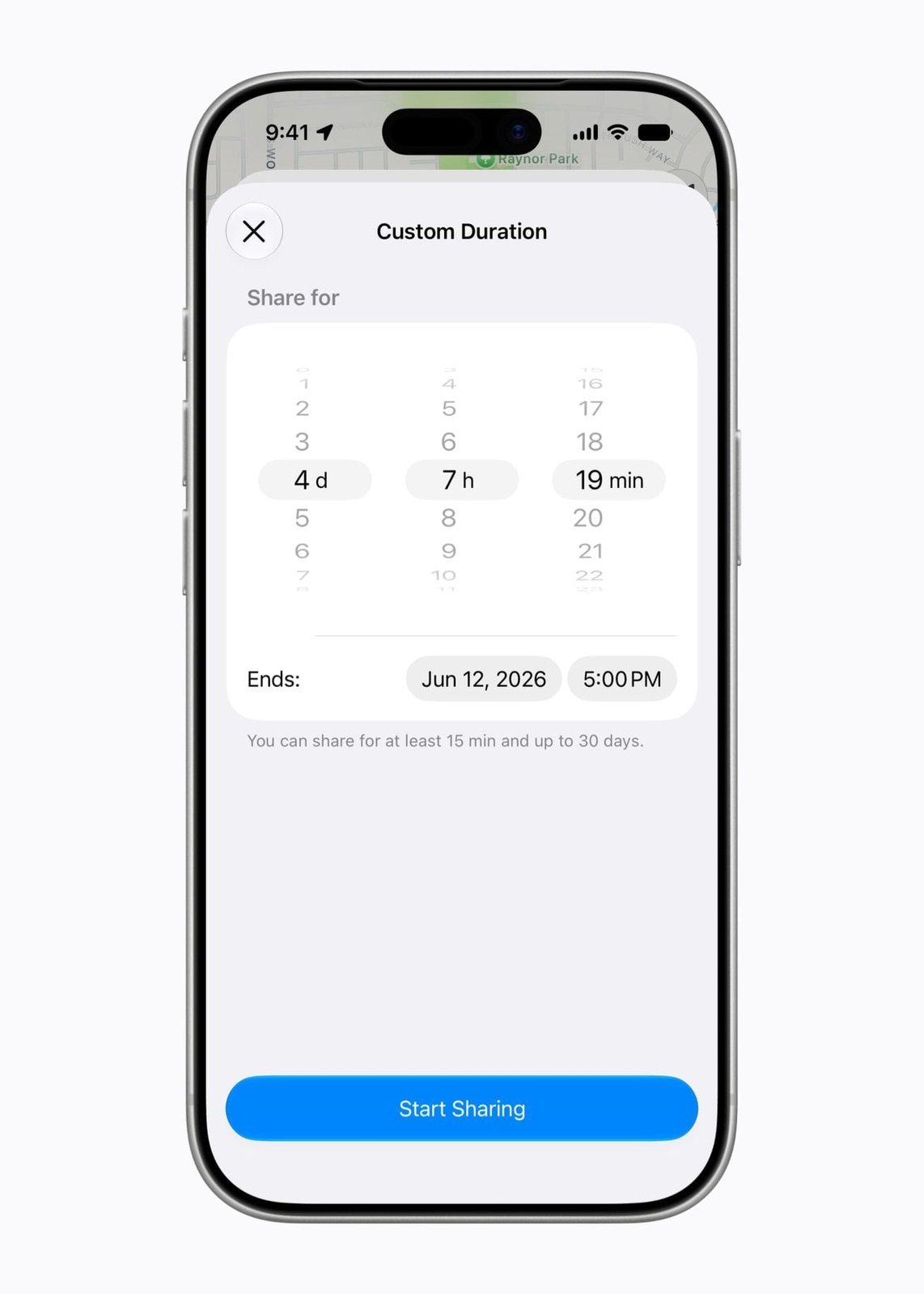Select 3 in the days wheel
This screenshot has width=924, height=1294.
pyautogui.click(x=302, y=442)
